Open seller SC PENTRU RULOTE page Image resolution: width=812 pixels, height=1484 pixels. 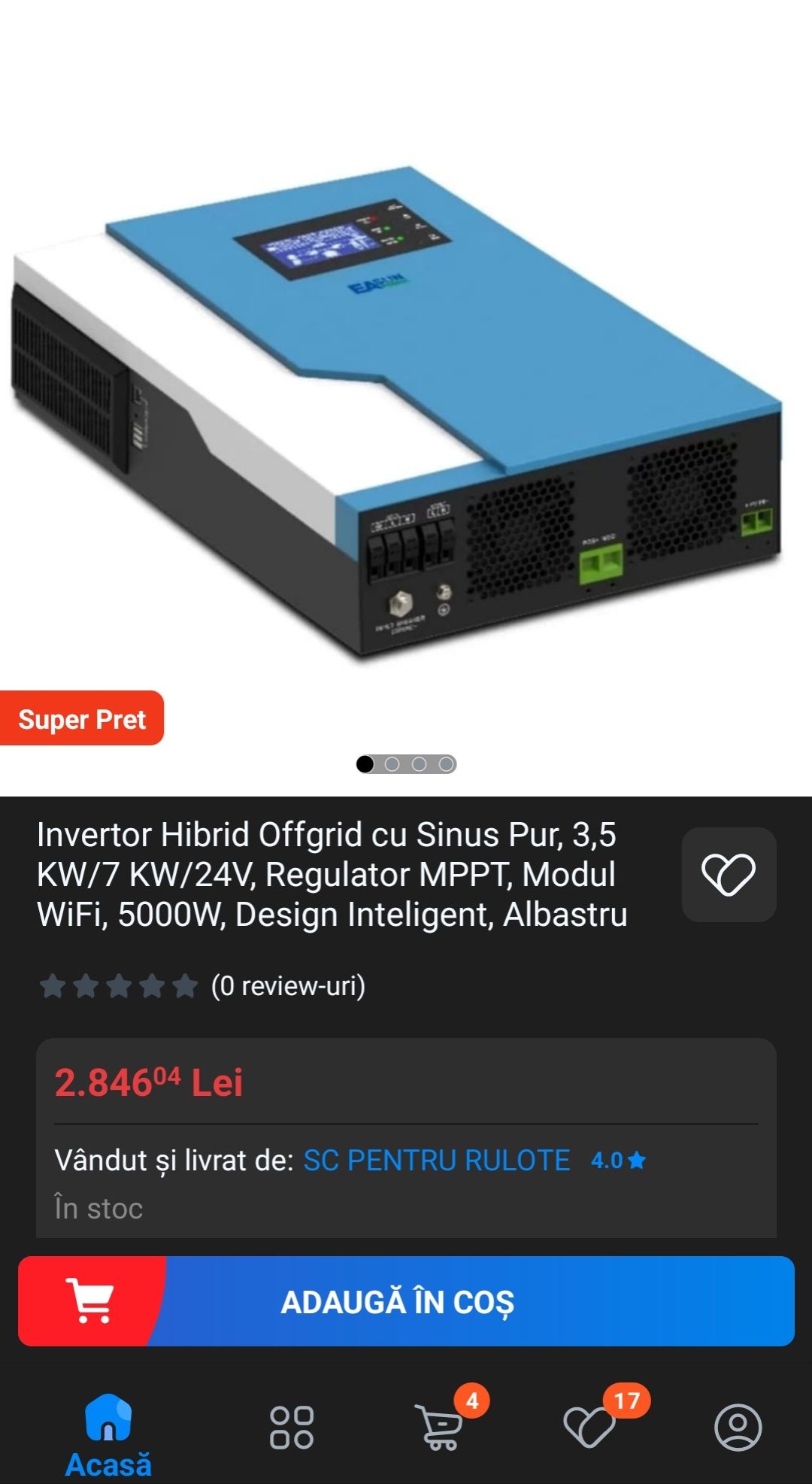tap(436, 1161)
